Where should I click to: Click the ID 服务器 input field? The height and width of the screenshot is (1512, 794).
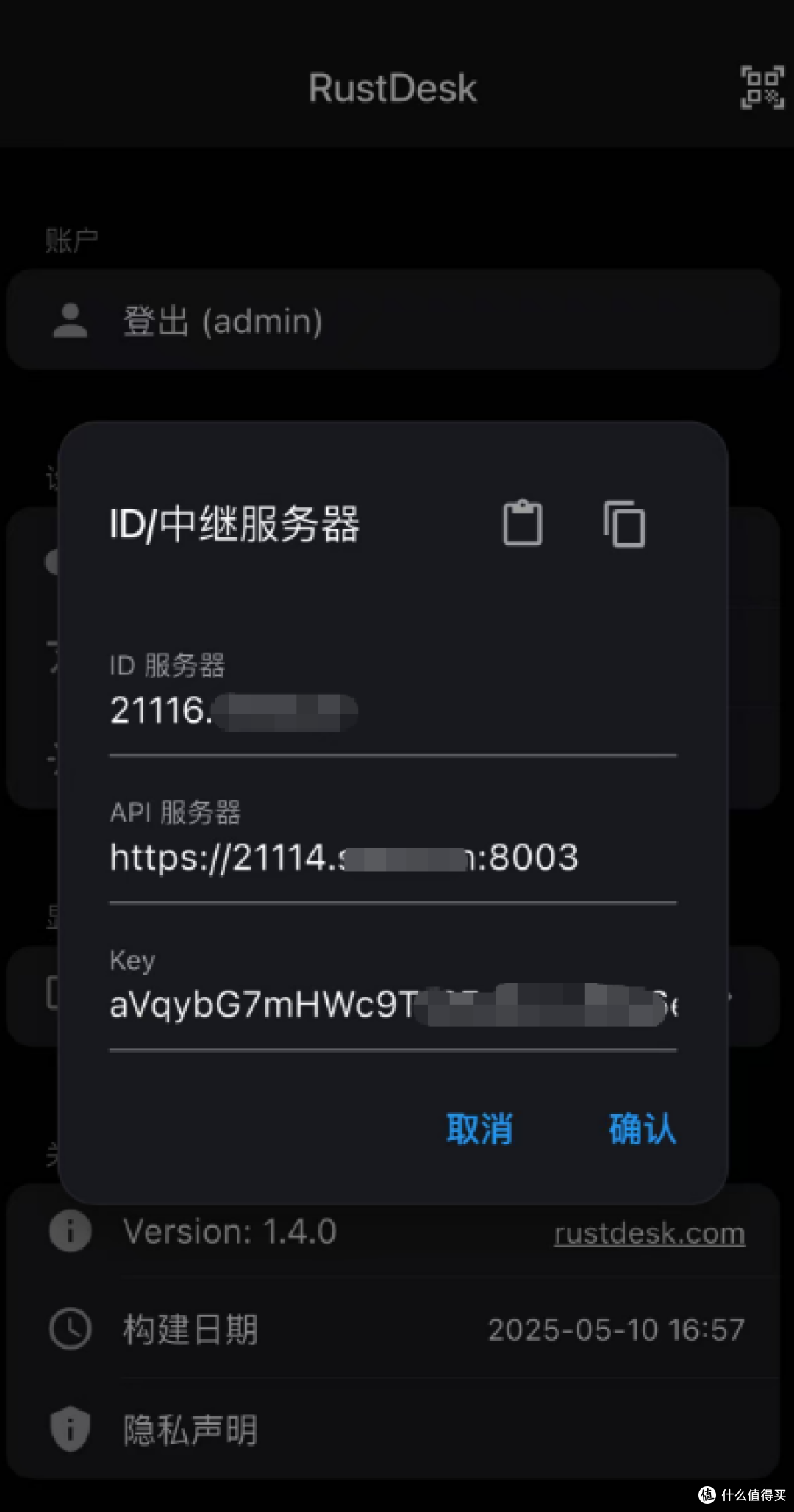coord(392,710)
